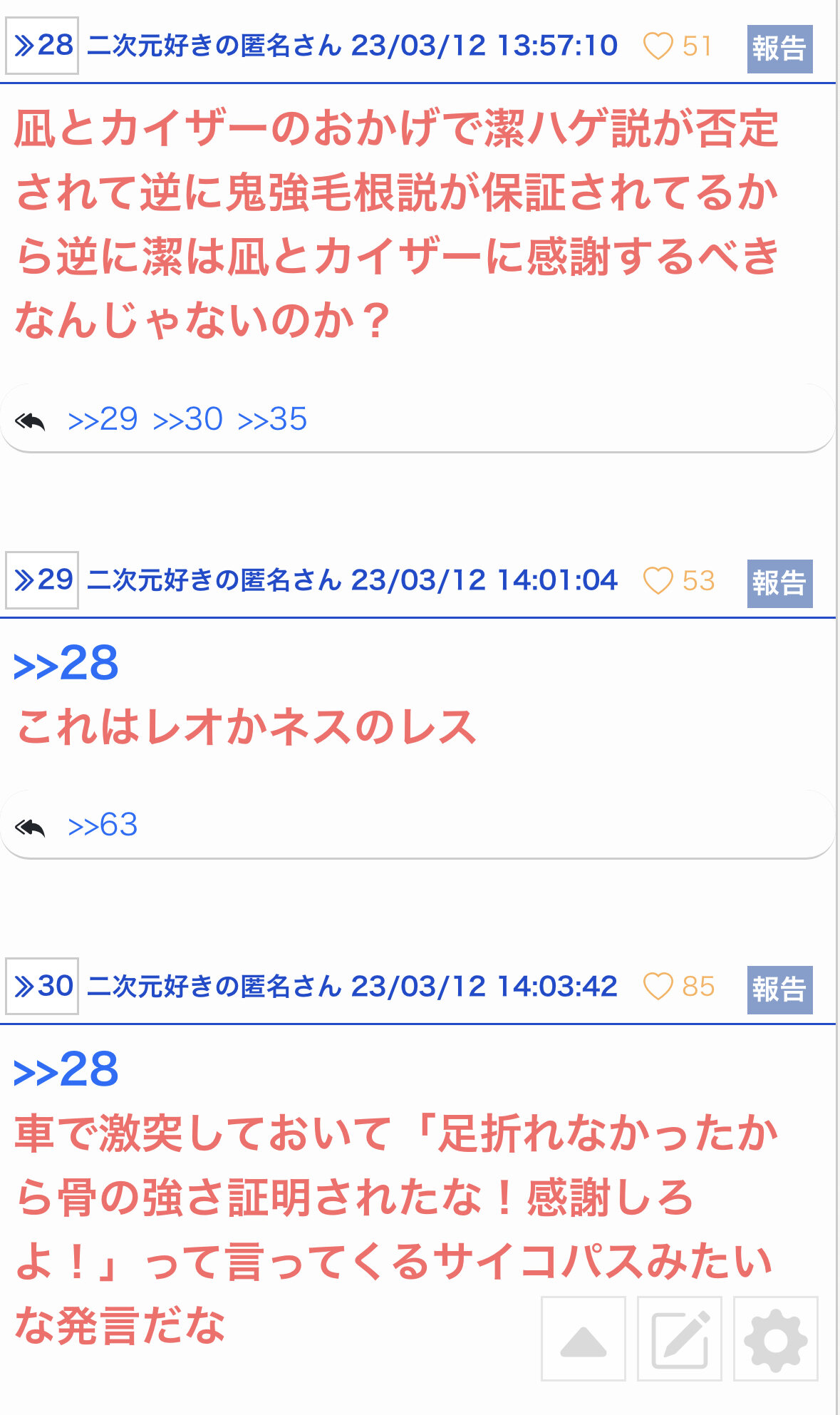Image resolution: width=840 pixels, height=1415 pixels.
Task: Write a new post with the pencil button
Action: pyautogui.click(x=680, y=1339)
